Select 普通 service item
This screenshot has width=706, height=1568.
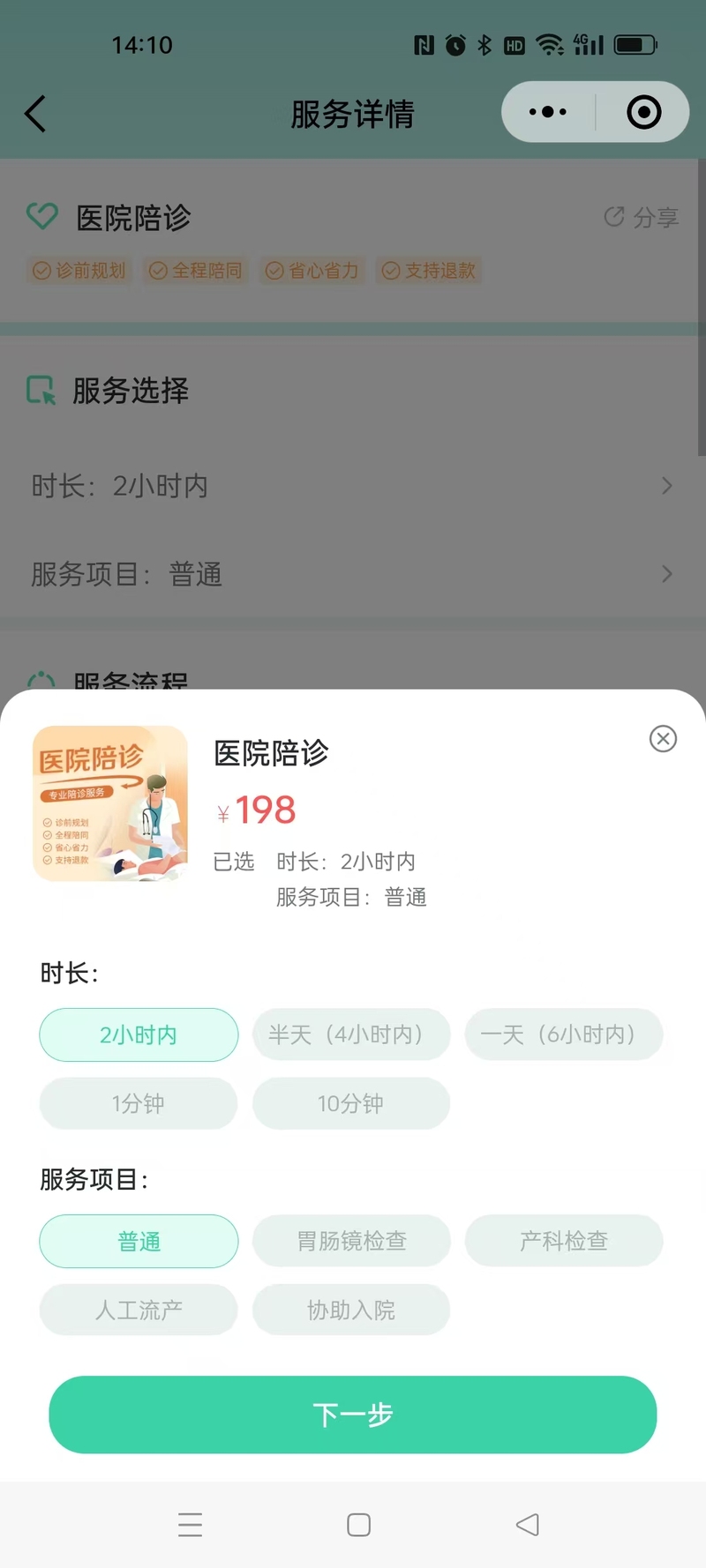tap(139, 1241)
